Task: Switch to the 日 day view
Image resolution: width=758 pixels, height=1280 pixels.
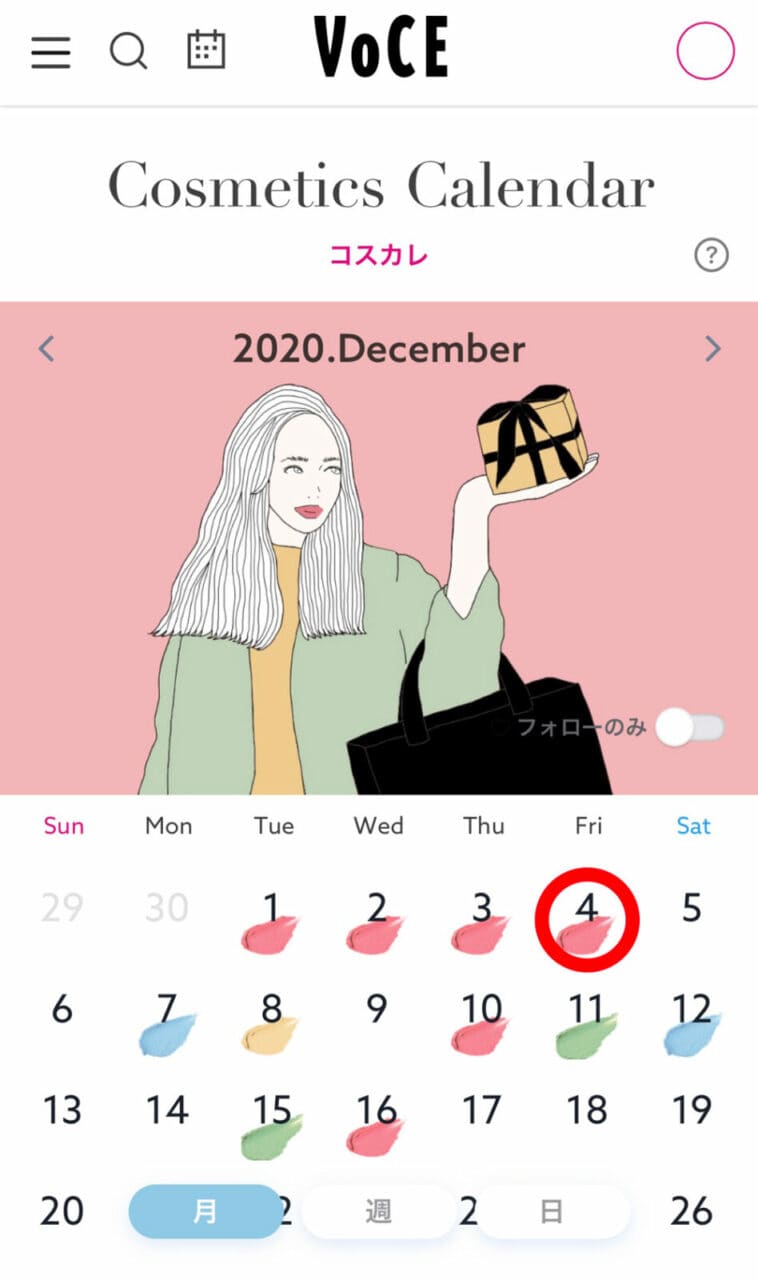Action: click(551, 1211)
